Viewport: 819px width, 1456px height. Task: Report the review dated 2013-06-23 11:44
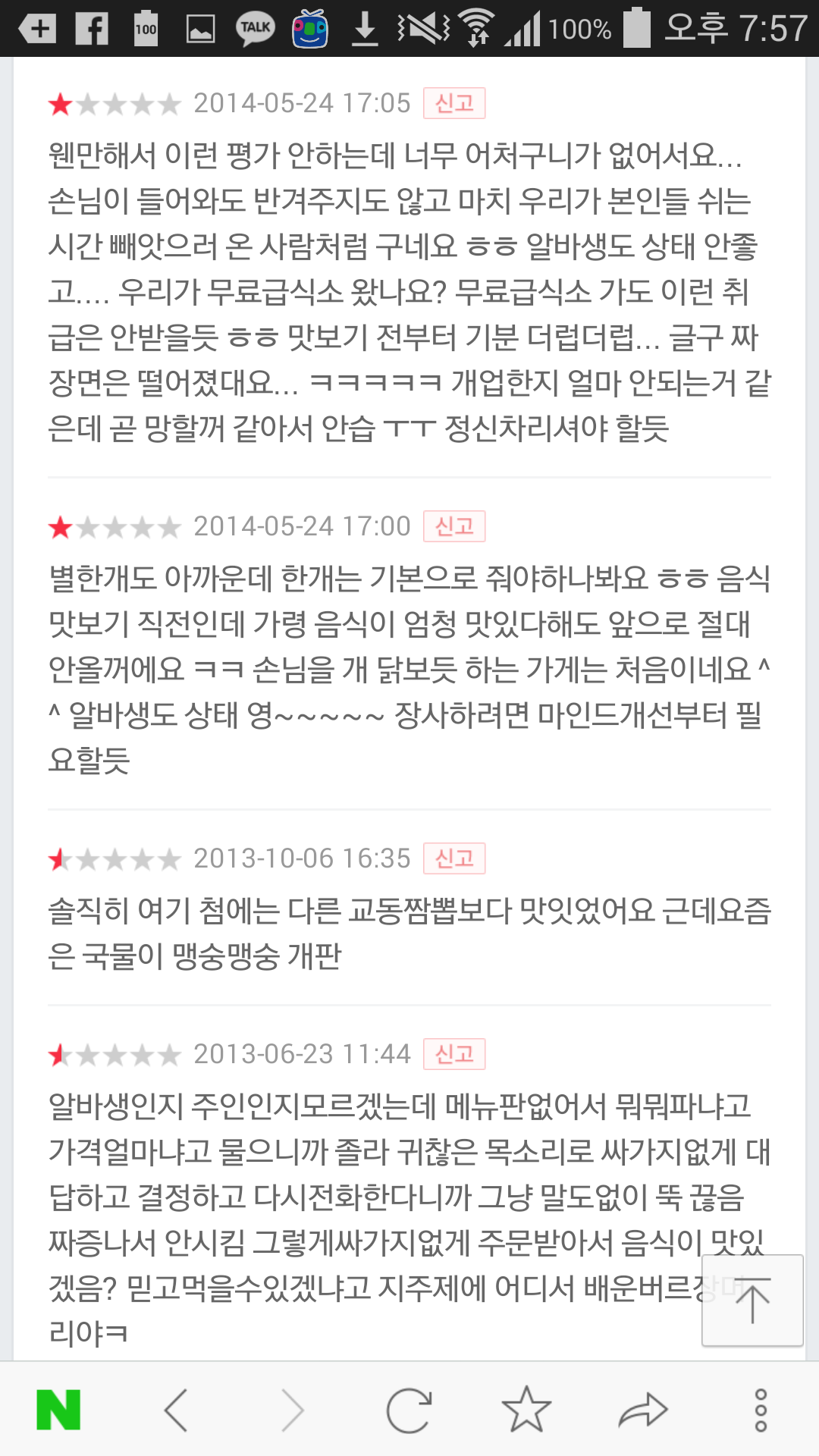454,1054
